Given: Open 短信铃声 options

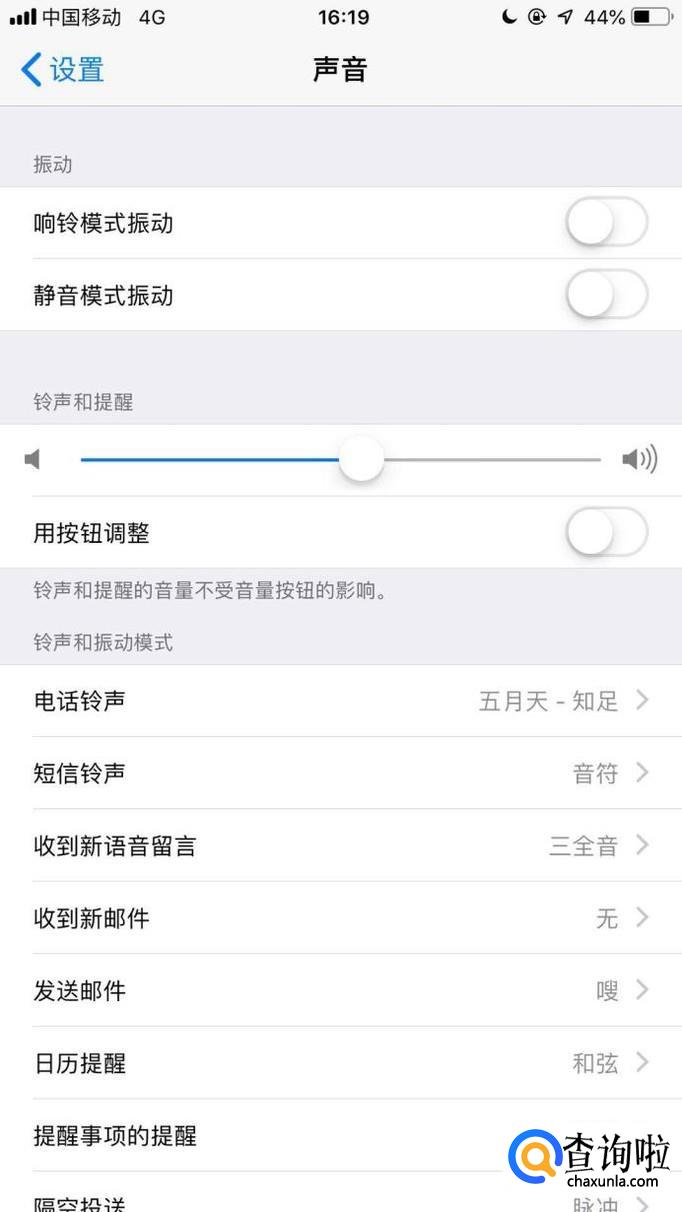Looking at the screenshot, I should (x=340, y=773).
